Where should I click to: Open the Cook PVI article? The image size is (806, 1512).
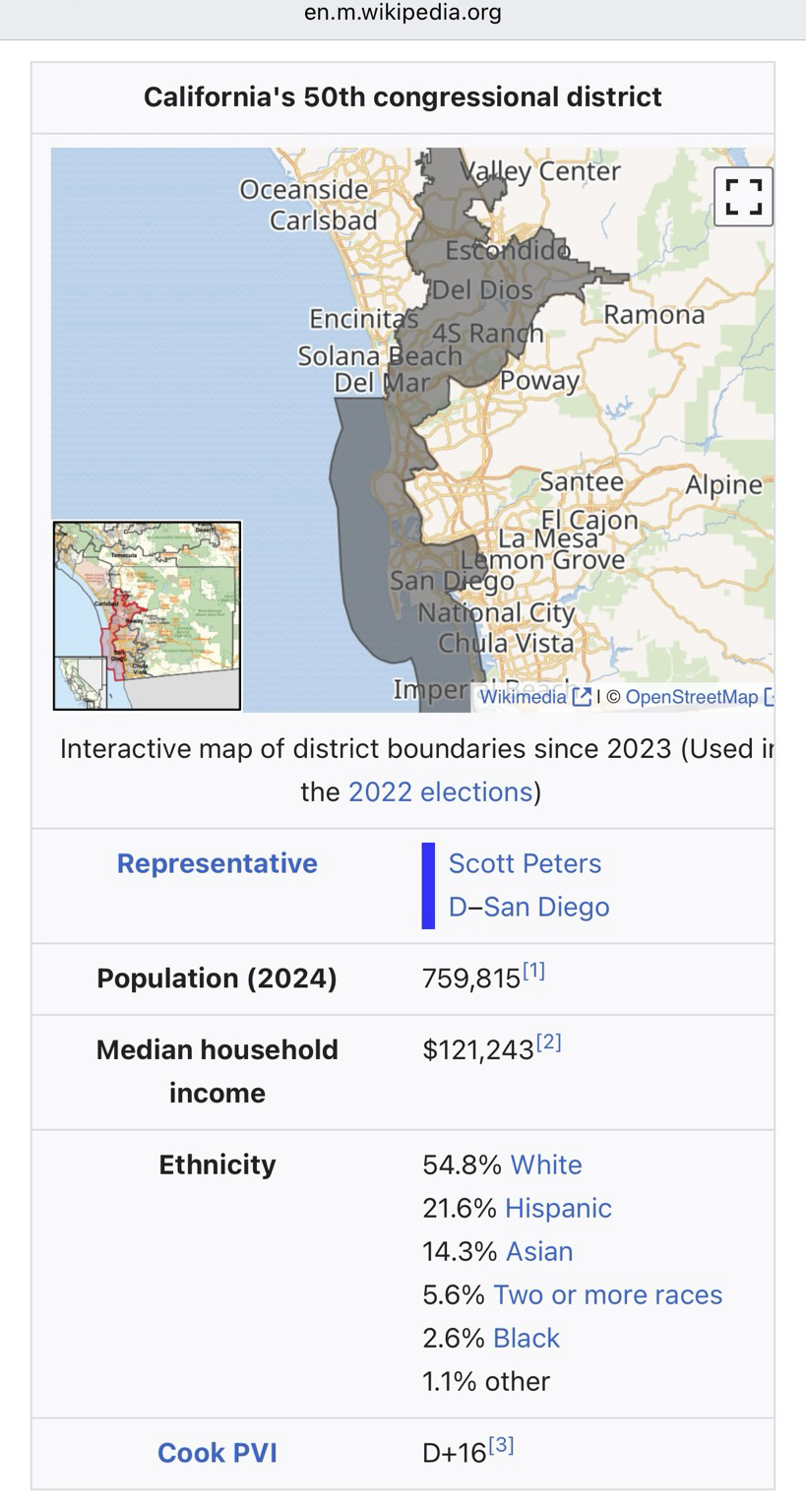[x=217, y=1453]
